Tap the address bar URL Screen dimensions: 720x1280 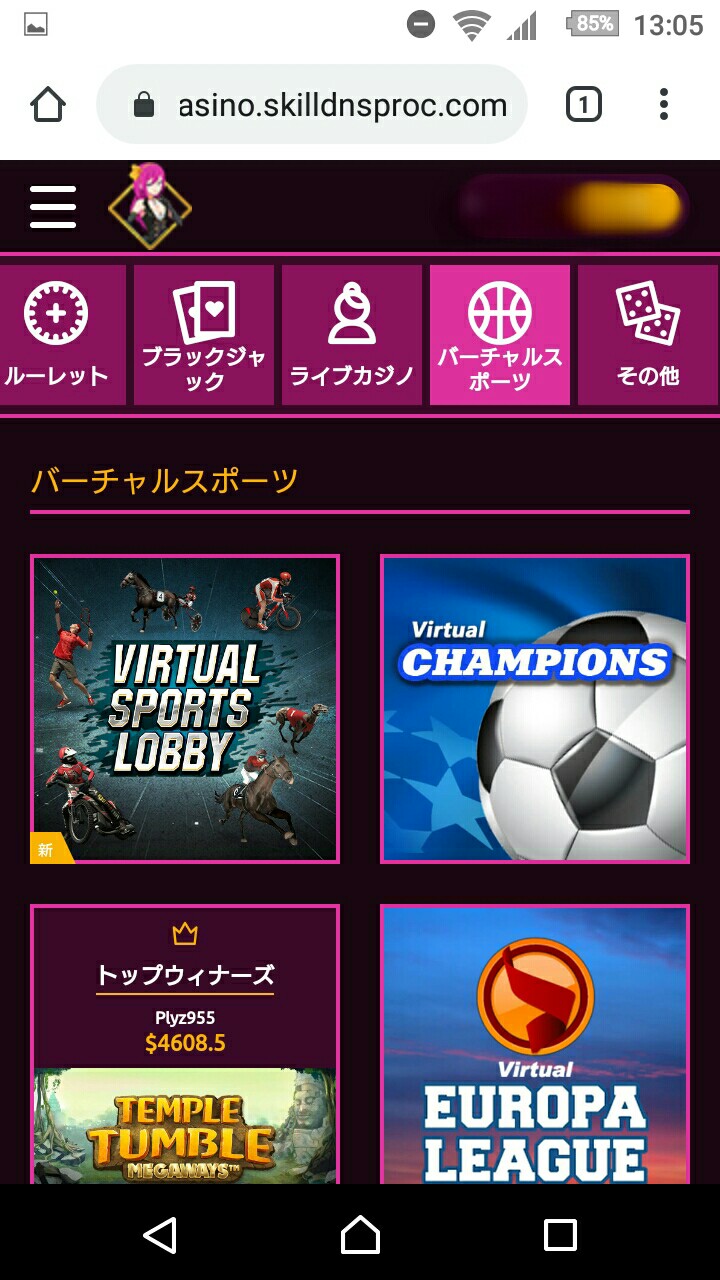pyautogui.click(x=340, y=105)
